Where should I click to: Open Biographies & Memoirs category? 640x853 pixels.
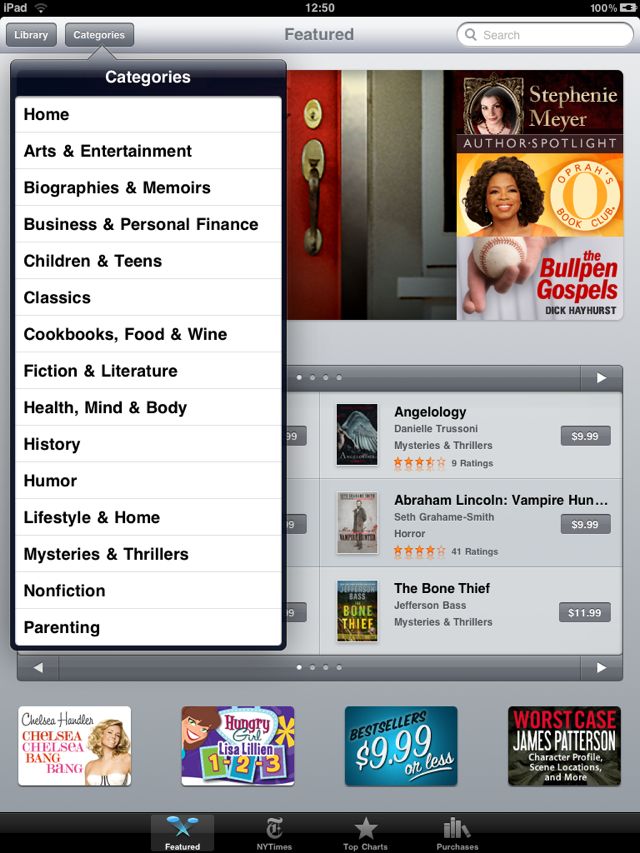click(x=148, y=188)
